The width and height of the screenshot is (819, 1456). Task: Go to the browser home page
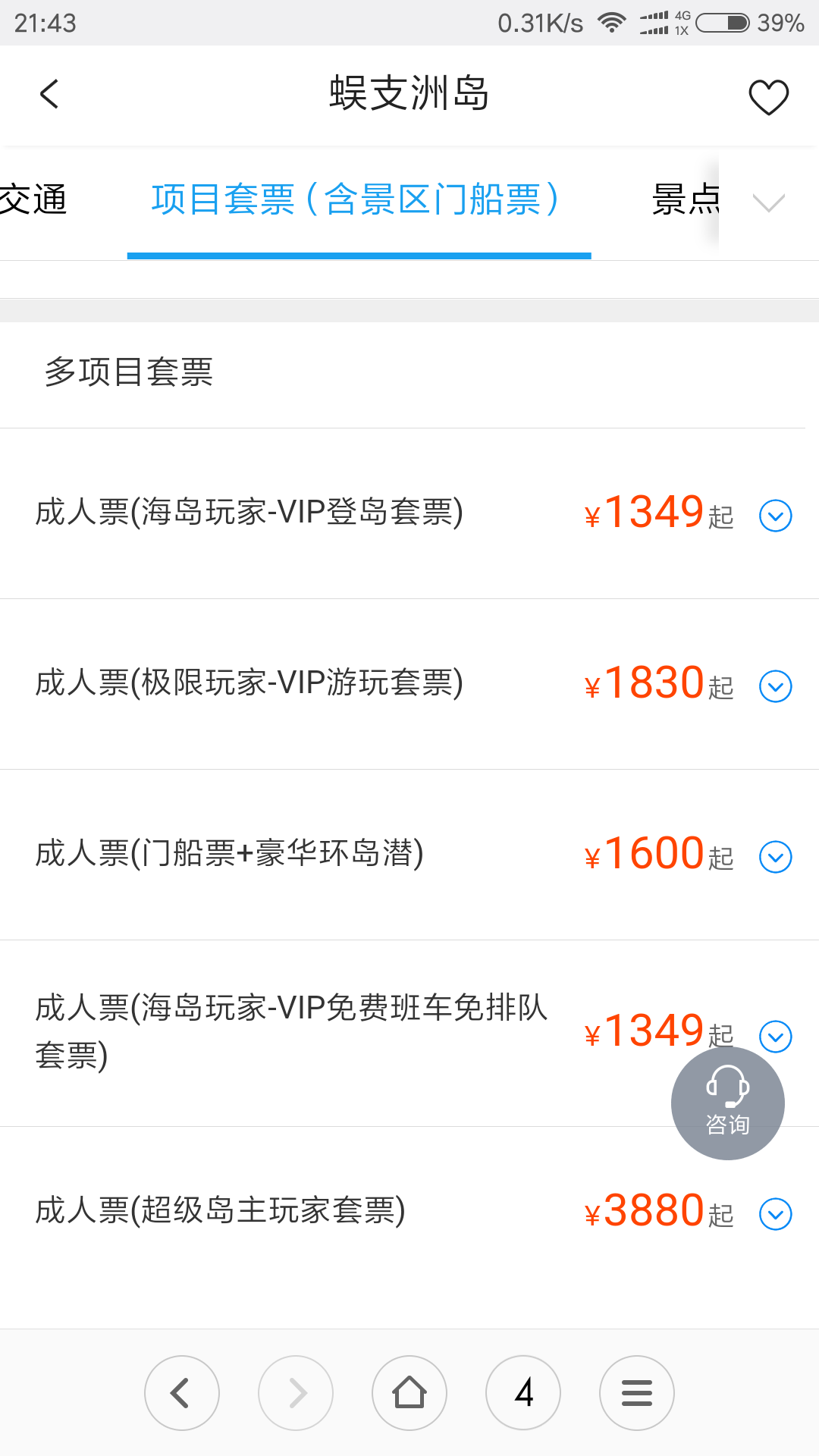point(409,1393)
